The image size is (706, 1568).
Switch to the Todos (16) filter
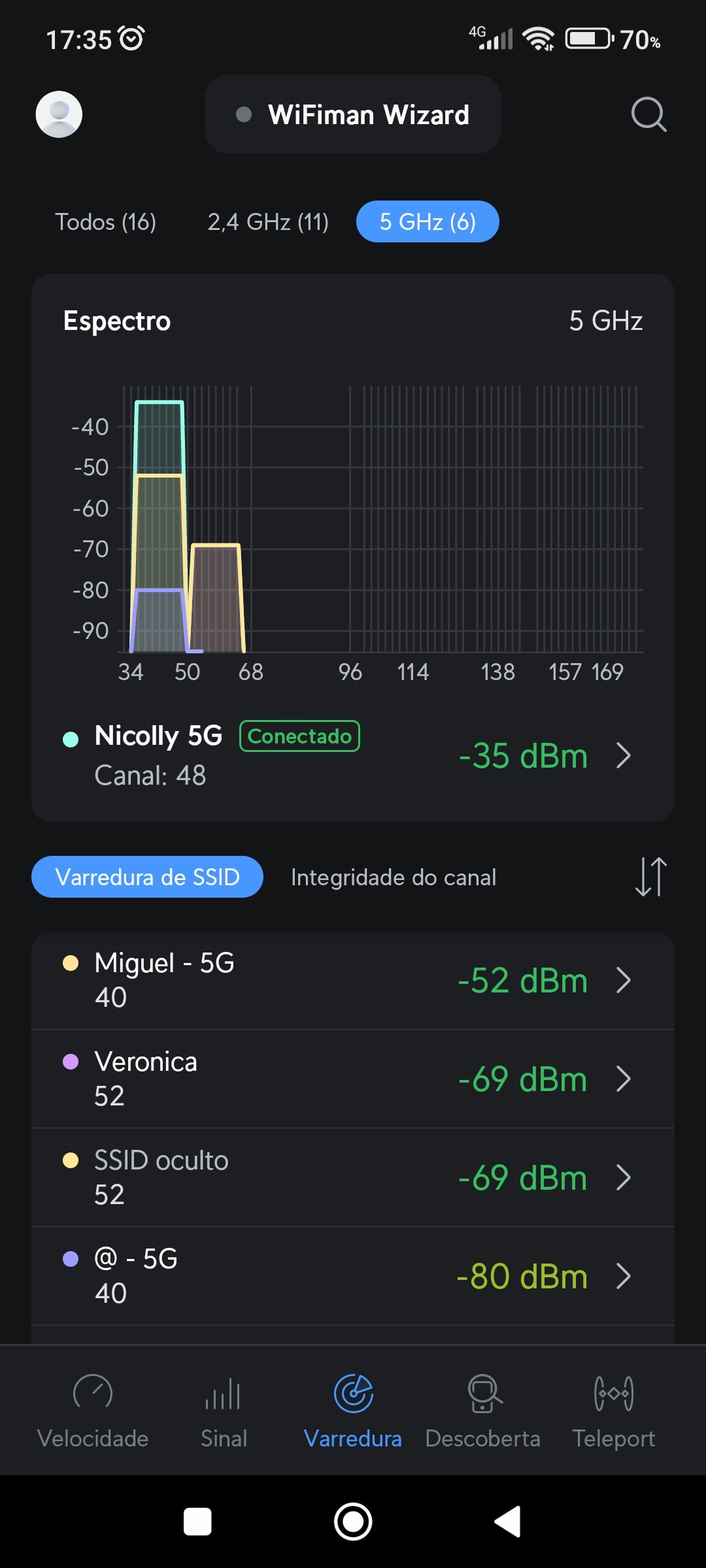[x=105, y=222]
